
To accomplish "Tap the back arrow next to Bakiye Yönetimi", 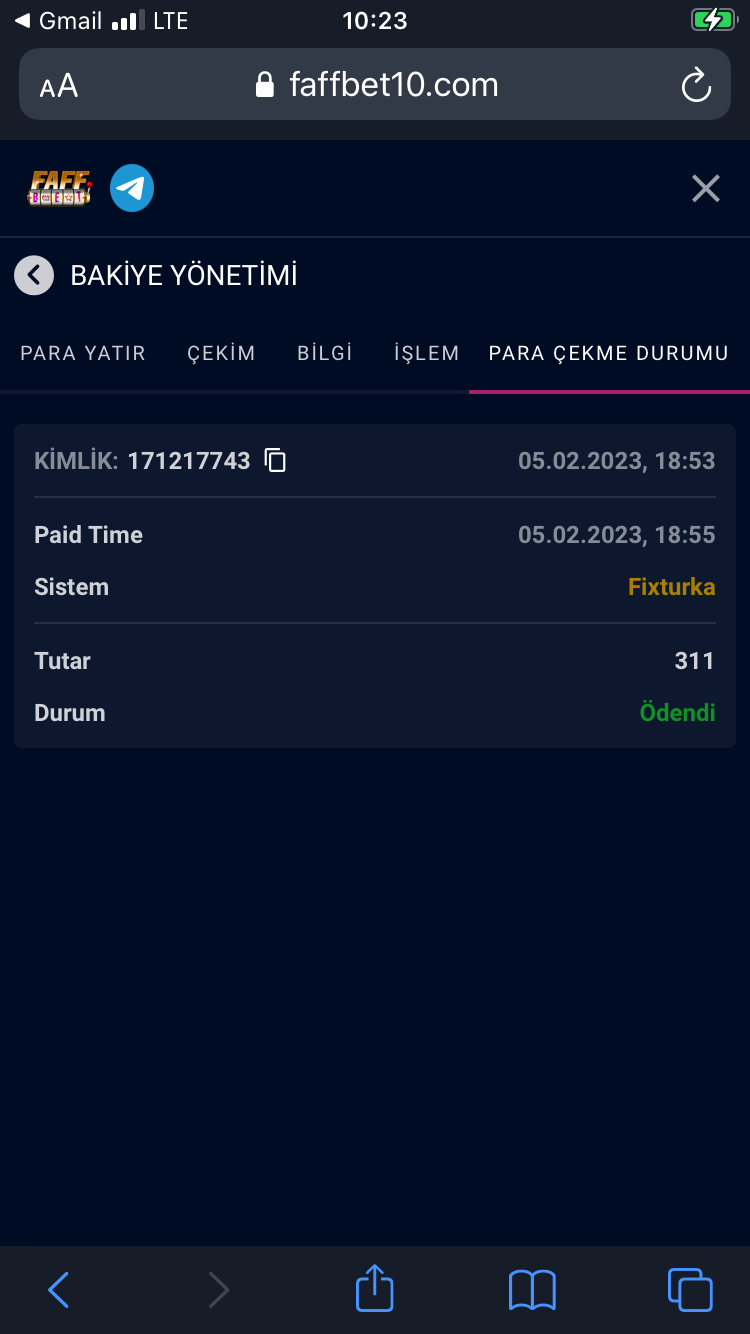I will click(34, 275).
